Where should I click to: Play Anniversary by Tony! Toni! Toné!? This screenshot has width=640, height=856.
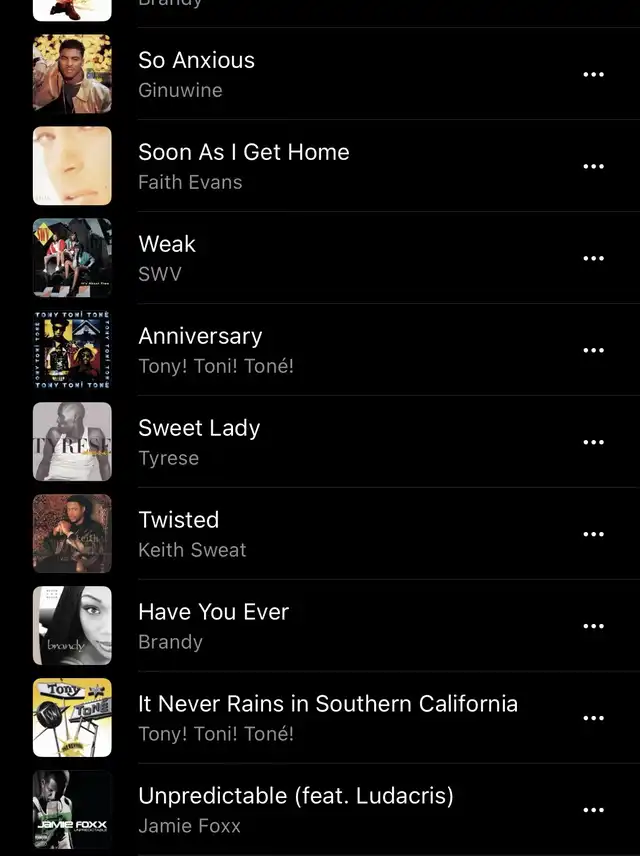click(x=200, y=337)
